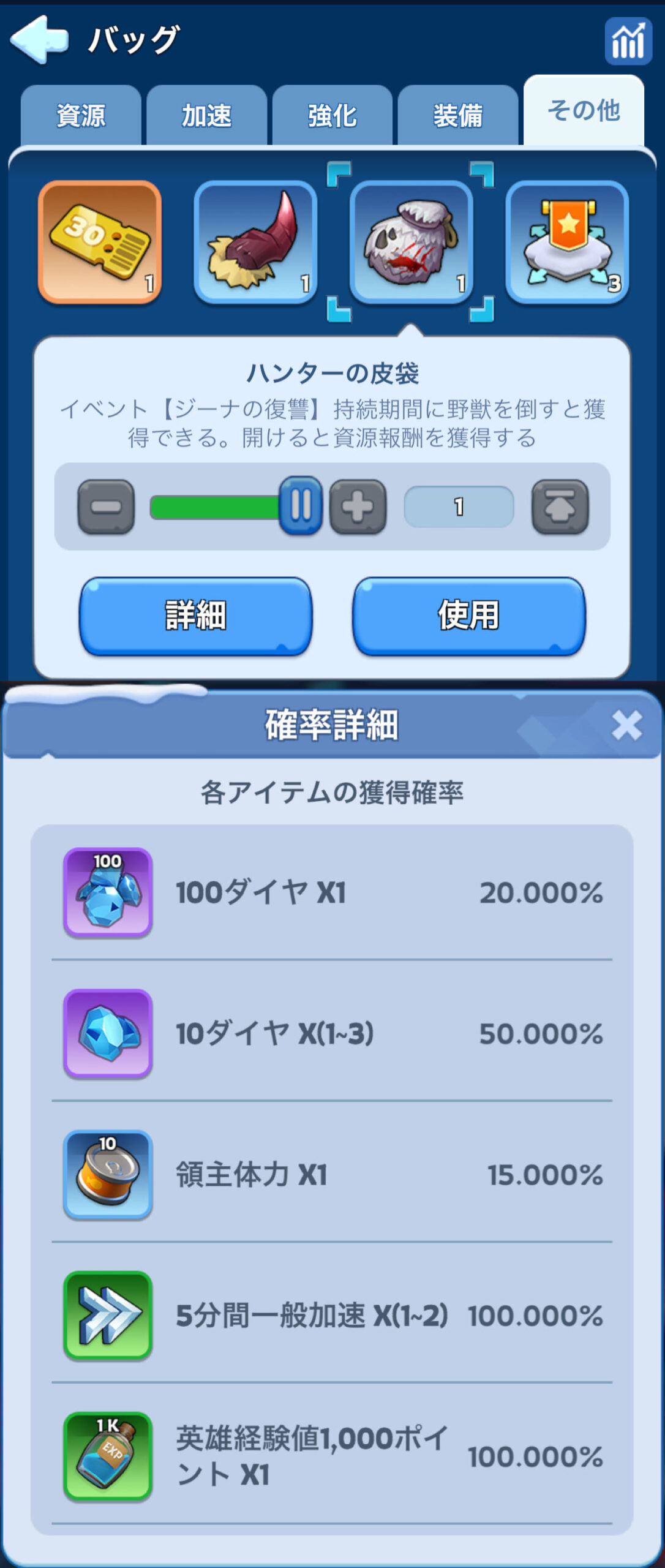Close the 確率詳細 dialog
Image resolution: width=665 pixels, height=1568 pixels.
pos(626,725)
